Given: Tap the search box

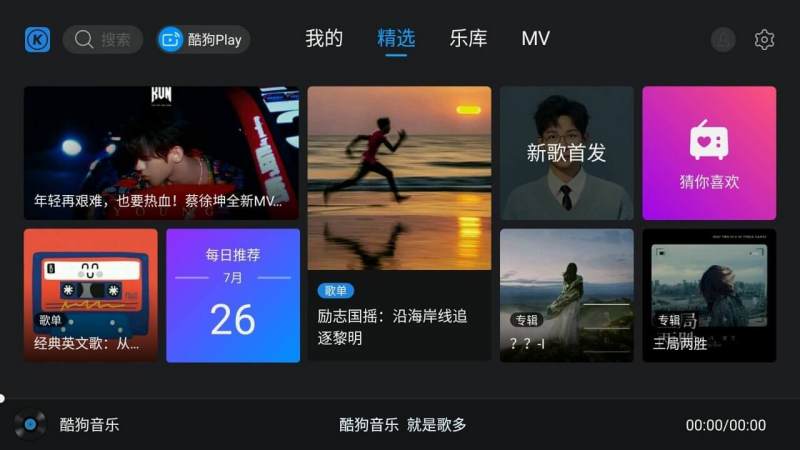Looking at the screenshot, I should 103,39.
